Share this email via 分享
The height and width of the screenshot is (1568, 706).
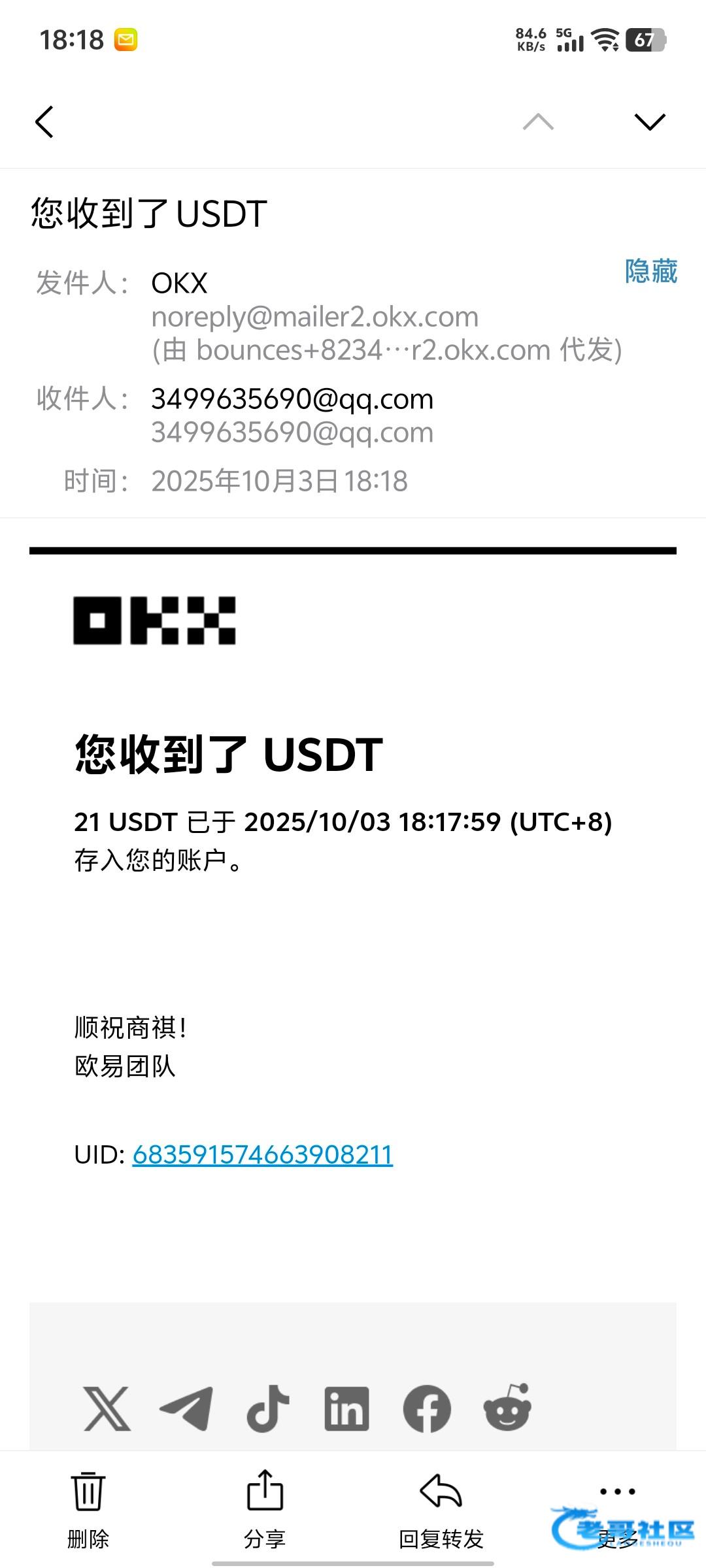tap(265, 1511)
